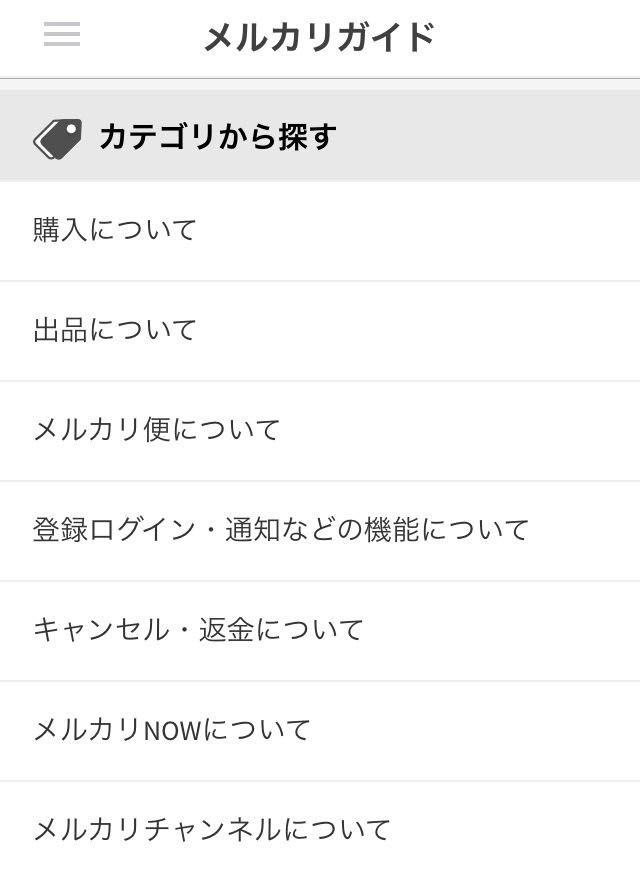Screen dimensions: 640x877
Task: Open the hamburger drawer menu
Action: pyautogui.click(x=61, y=35)
